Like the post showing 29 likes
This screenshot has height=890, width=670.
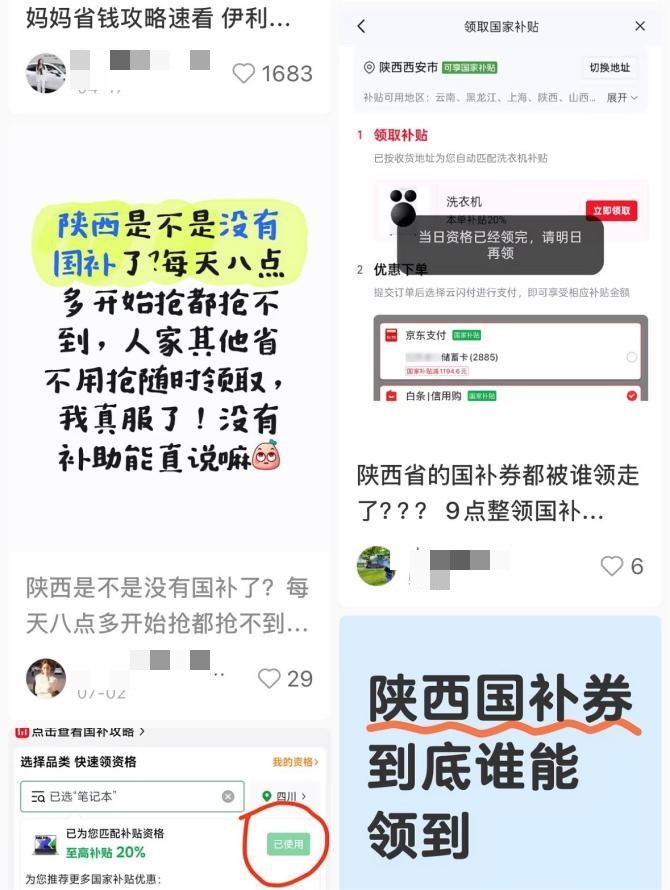[x=270, y=678]
